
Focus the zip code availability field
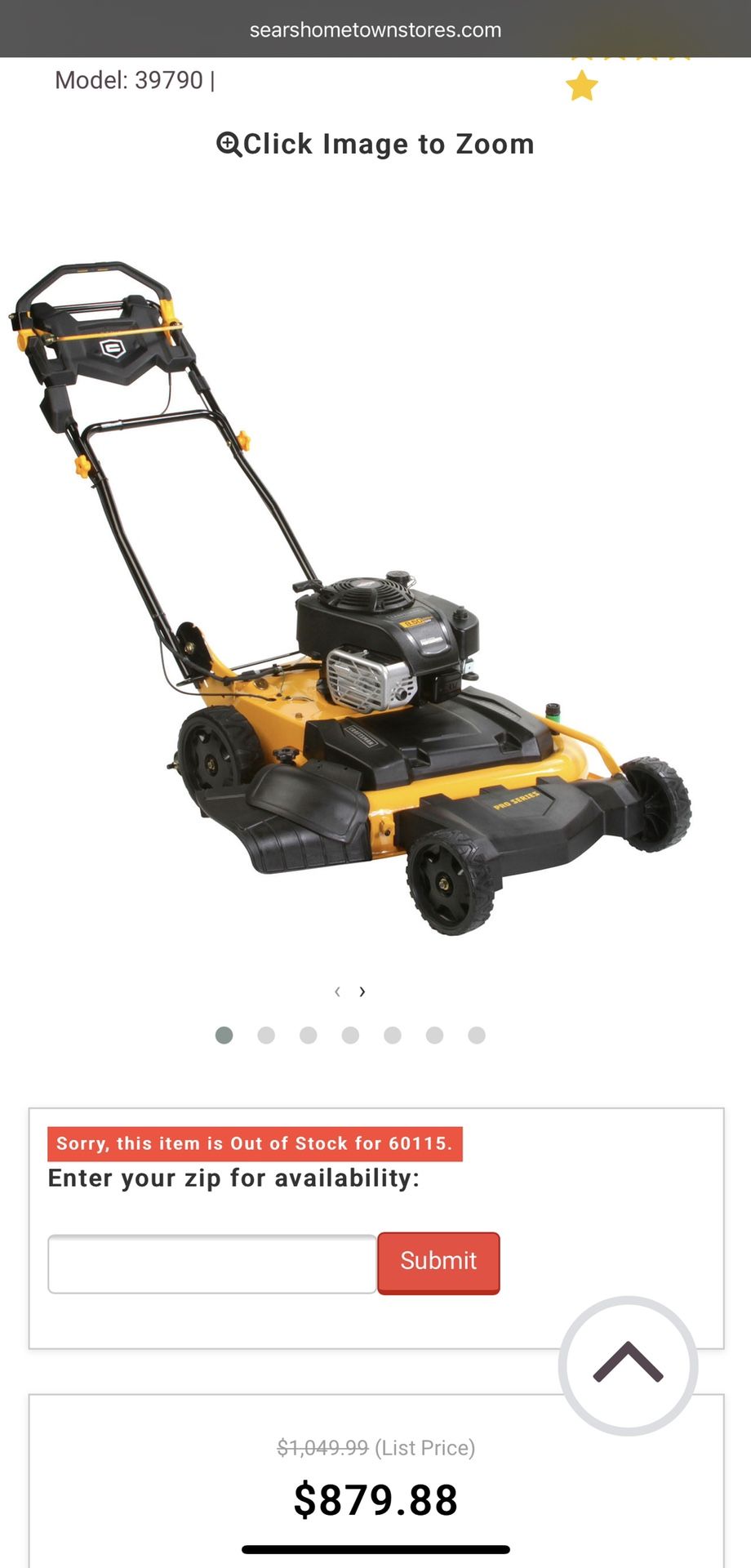click(212, 1264)
